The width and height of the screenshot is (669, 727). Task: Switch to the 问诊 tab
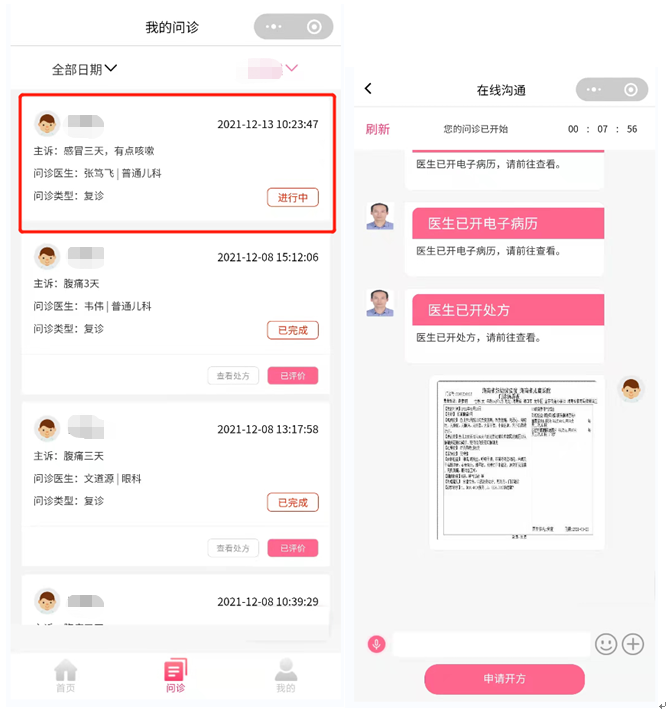coord(175,676)
